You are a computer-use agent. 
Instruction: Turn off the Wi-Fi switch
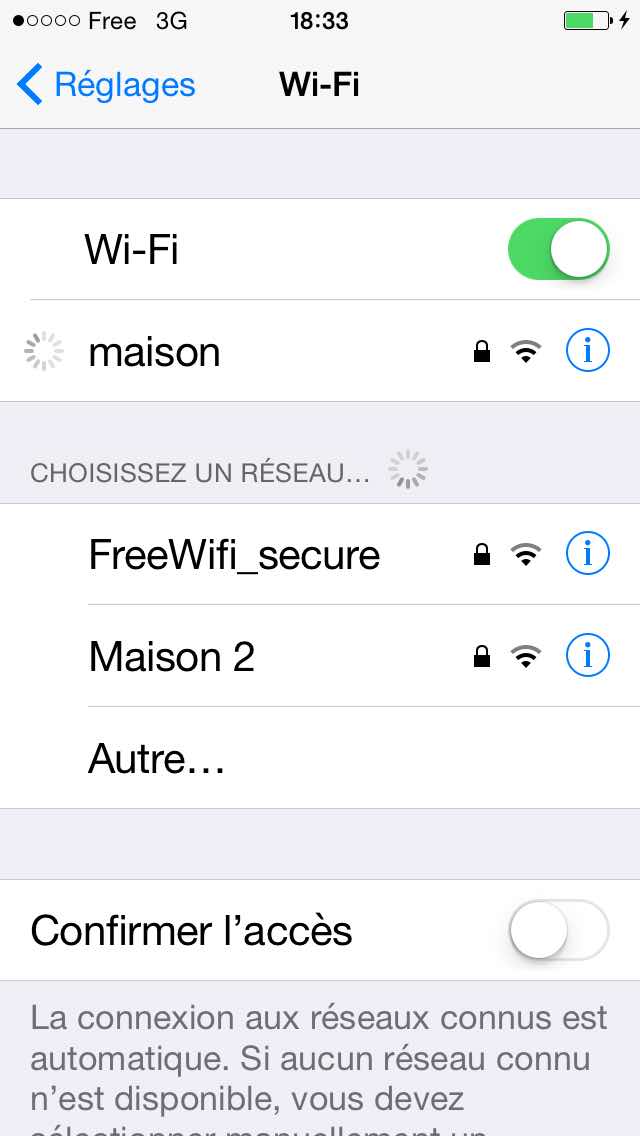(559, 249)
